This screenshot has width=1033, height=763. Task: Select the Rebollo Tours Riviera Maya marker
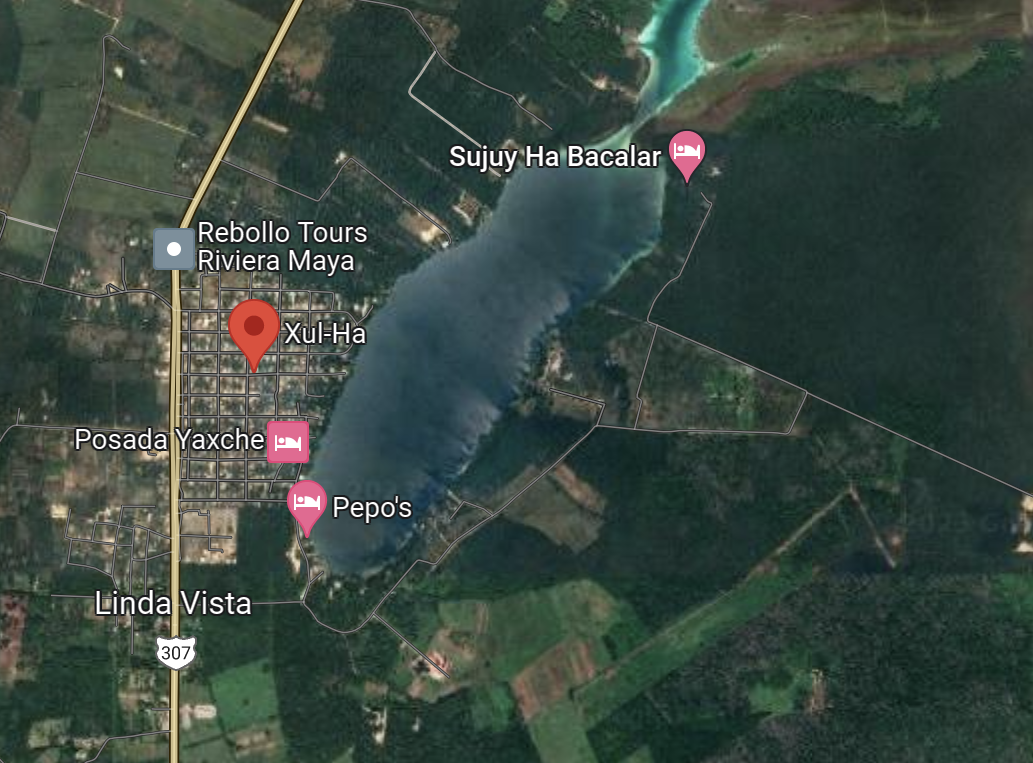(x=174, y=248)
